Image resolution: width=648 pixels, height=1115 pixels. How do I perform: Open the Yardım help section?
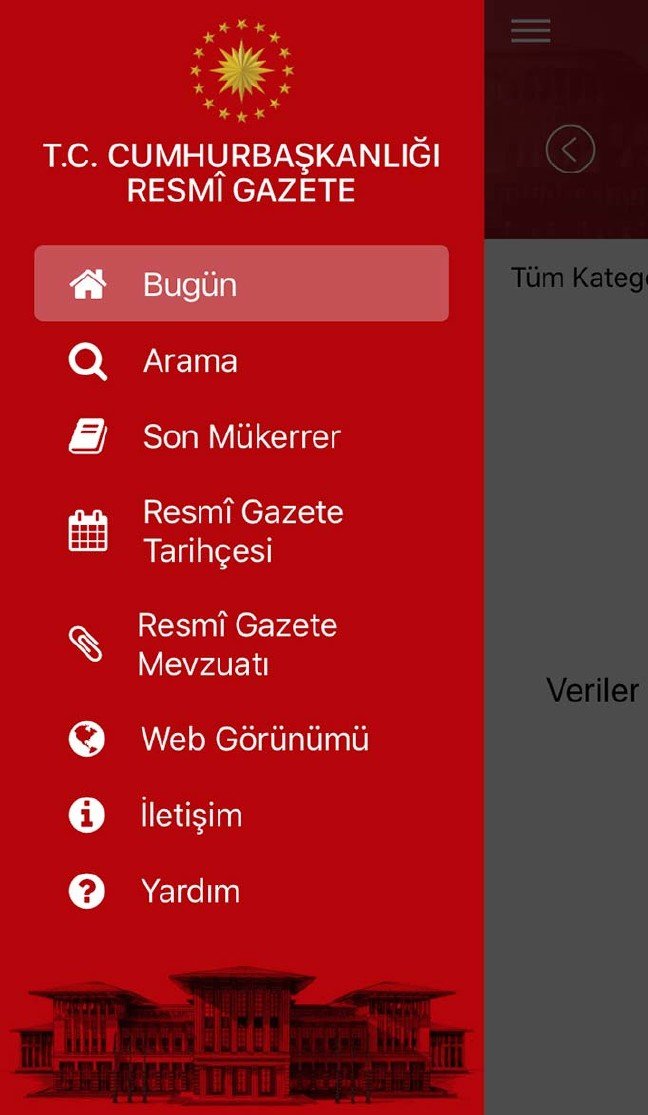point(190,891)
